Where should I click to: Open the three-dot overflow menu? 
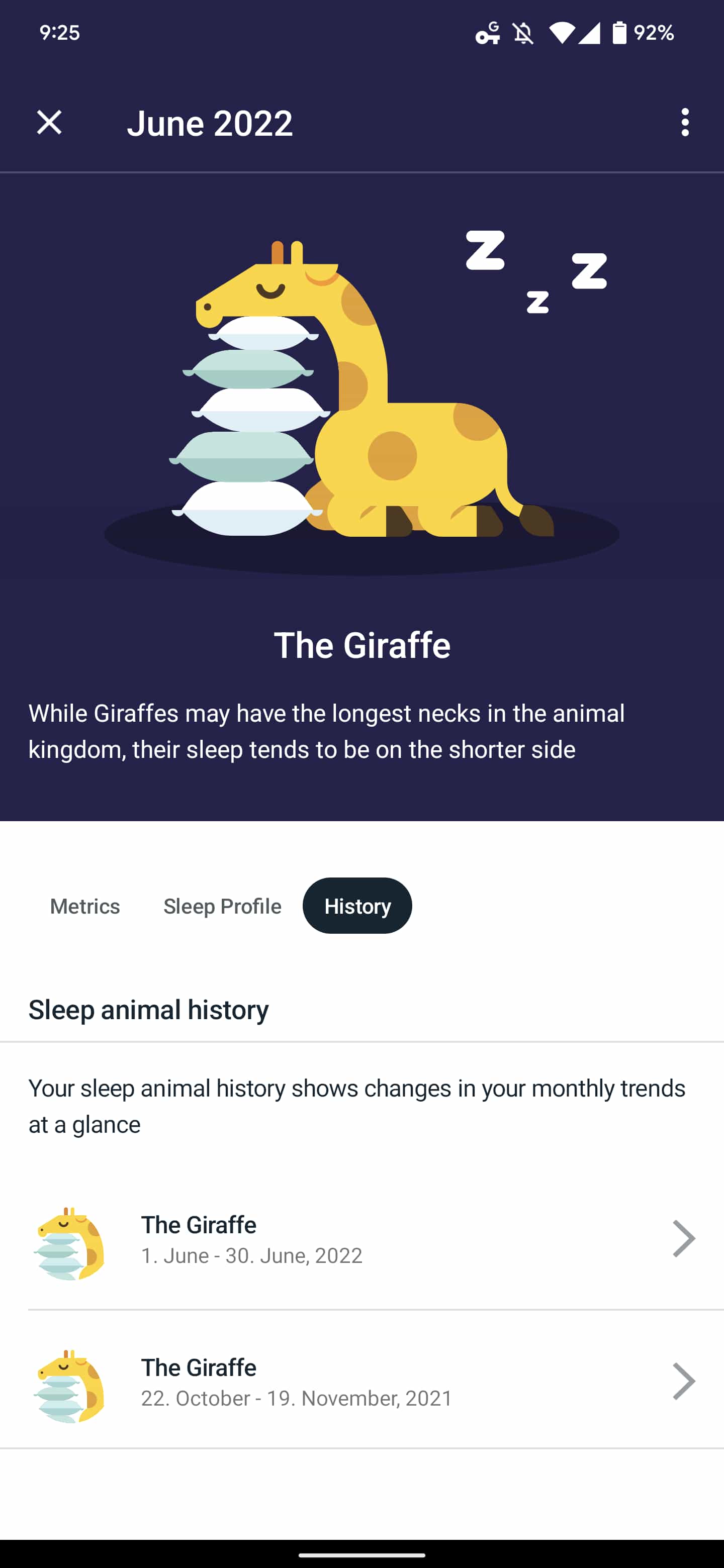click(x=685, y=122)
